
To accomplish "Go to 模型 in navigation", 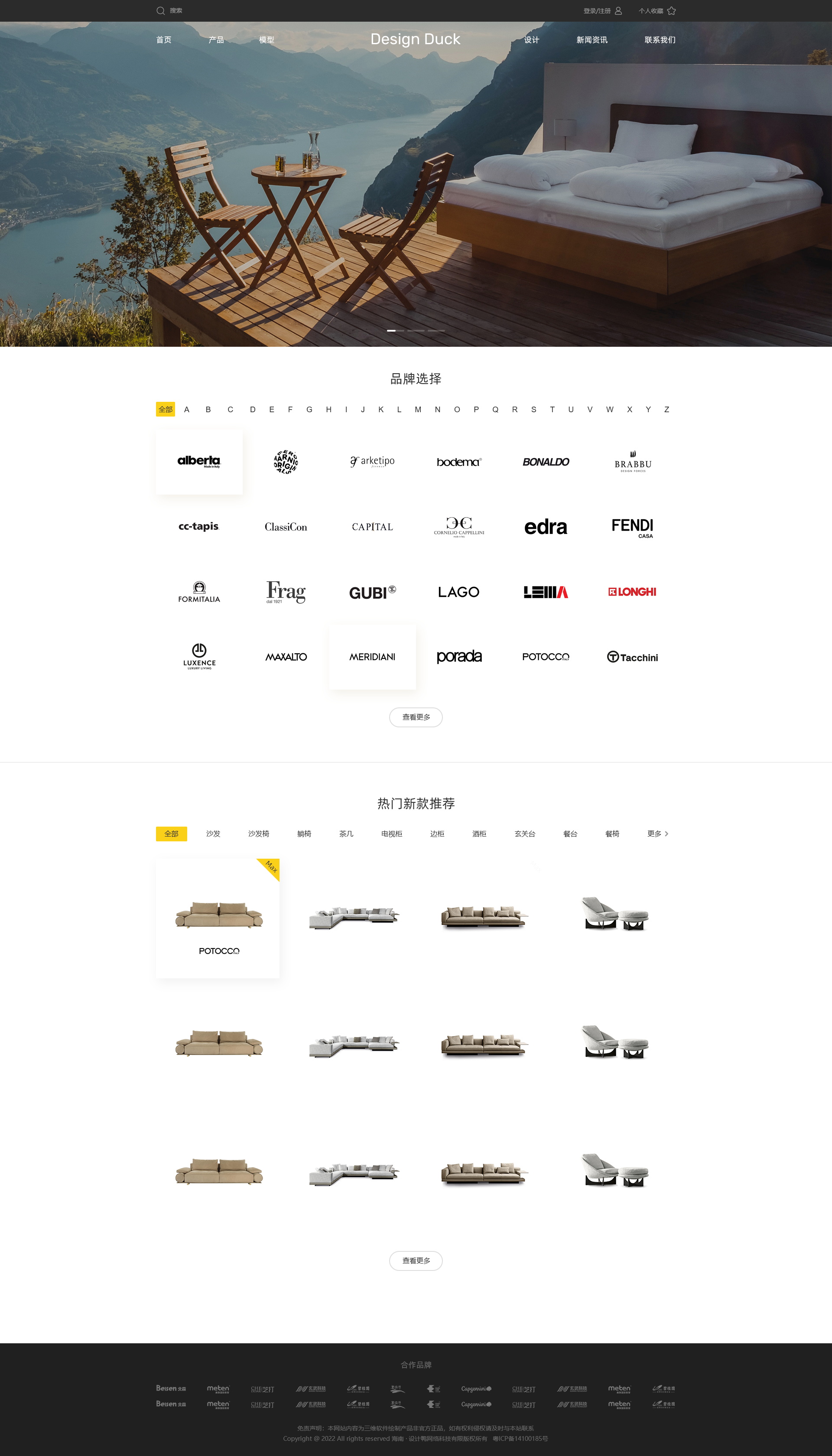I will point(266,40).
